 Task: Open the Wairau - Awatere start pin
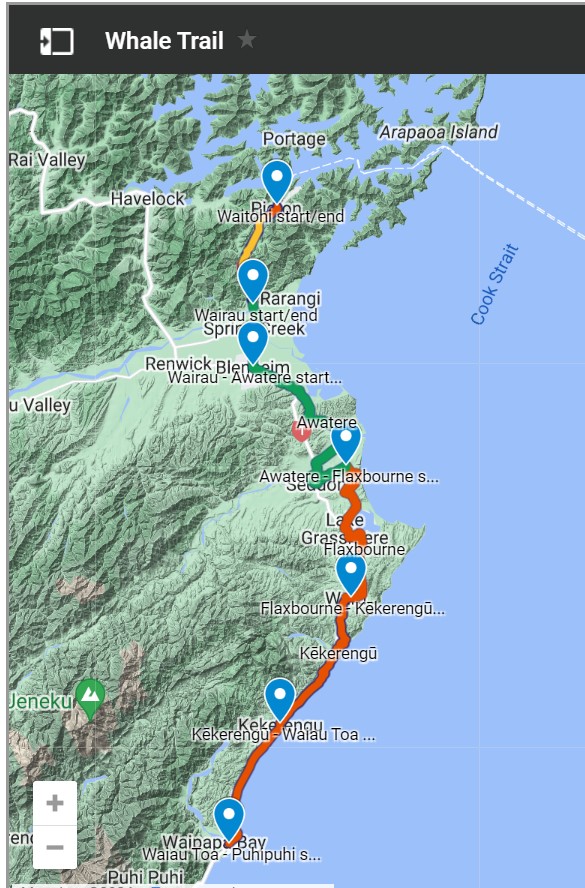pyautogui.click(x=253, y=342)
